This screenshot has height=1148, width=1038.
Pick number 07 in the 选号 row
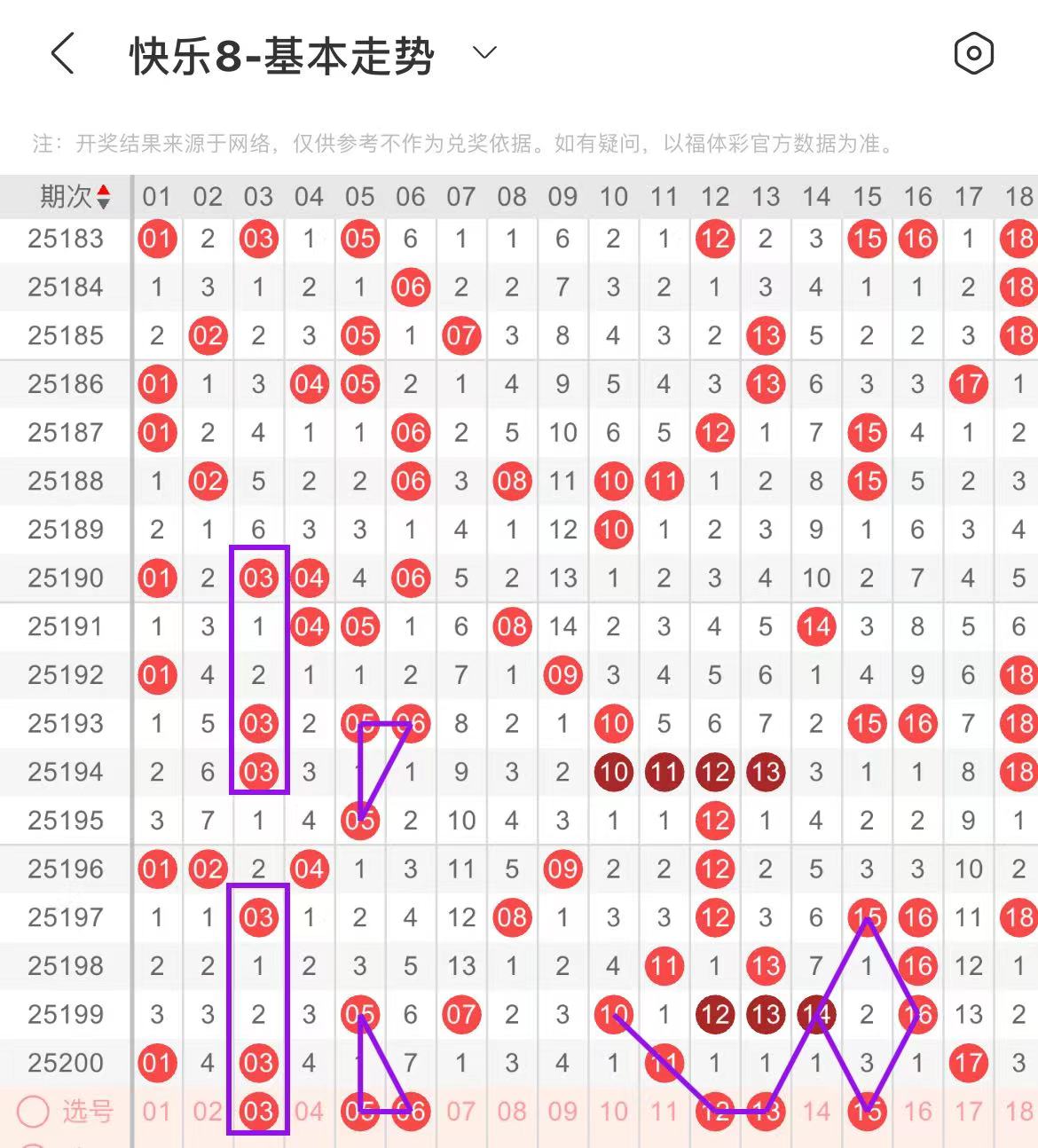[x=461, y=1112]
